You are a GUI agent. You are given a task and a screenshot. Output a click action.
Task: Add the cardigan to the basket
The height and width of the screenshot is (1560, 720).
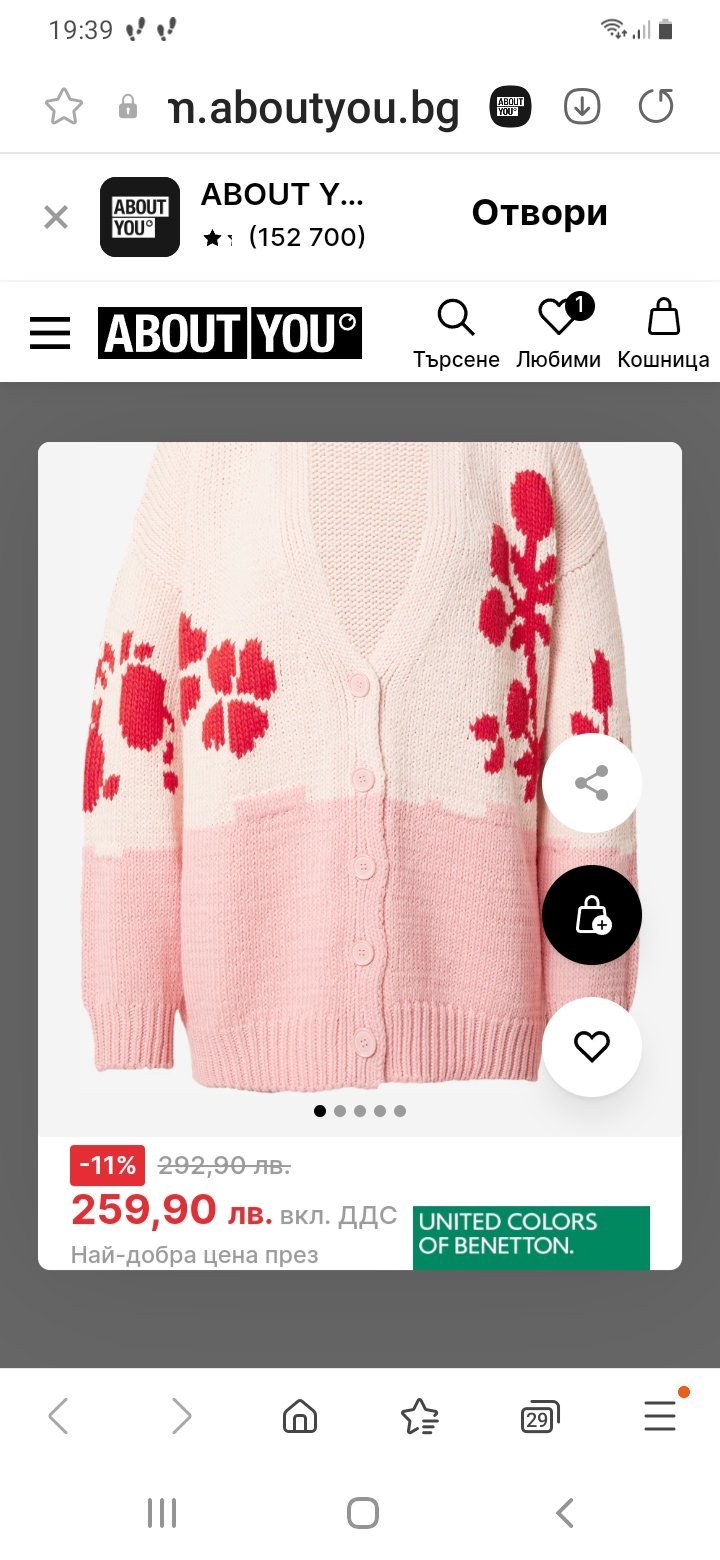592,915
